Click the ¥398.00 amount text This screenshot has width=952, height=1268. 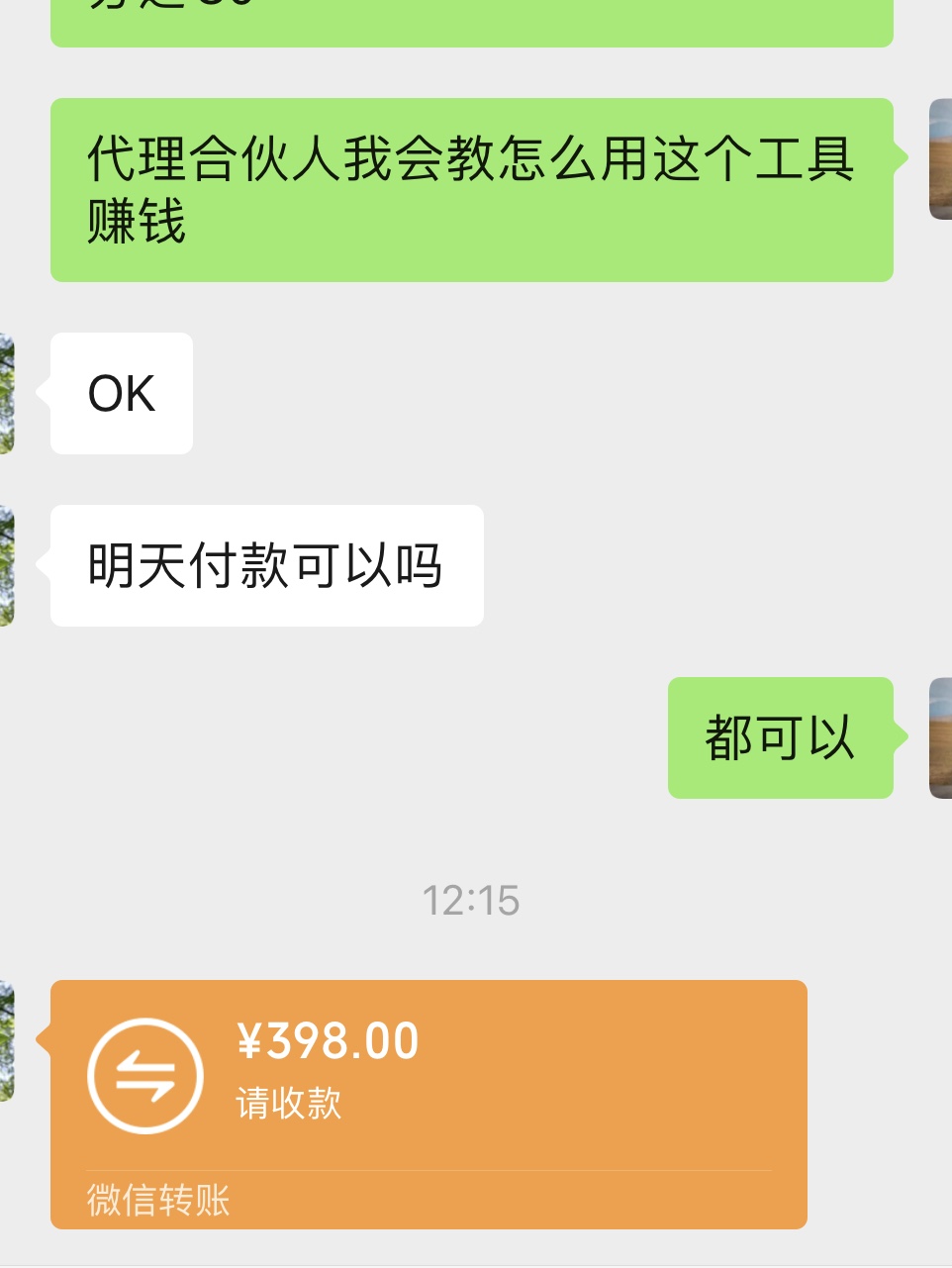pos(328,1039)
